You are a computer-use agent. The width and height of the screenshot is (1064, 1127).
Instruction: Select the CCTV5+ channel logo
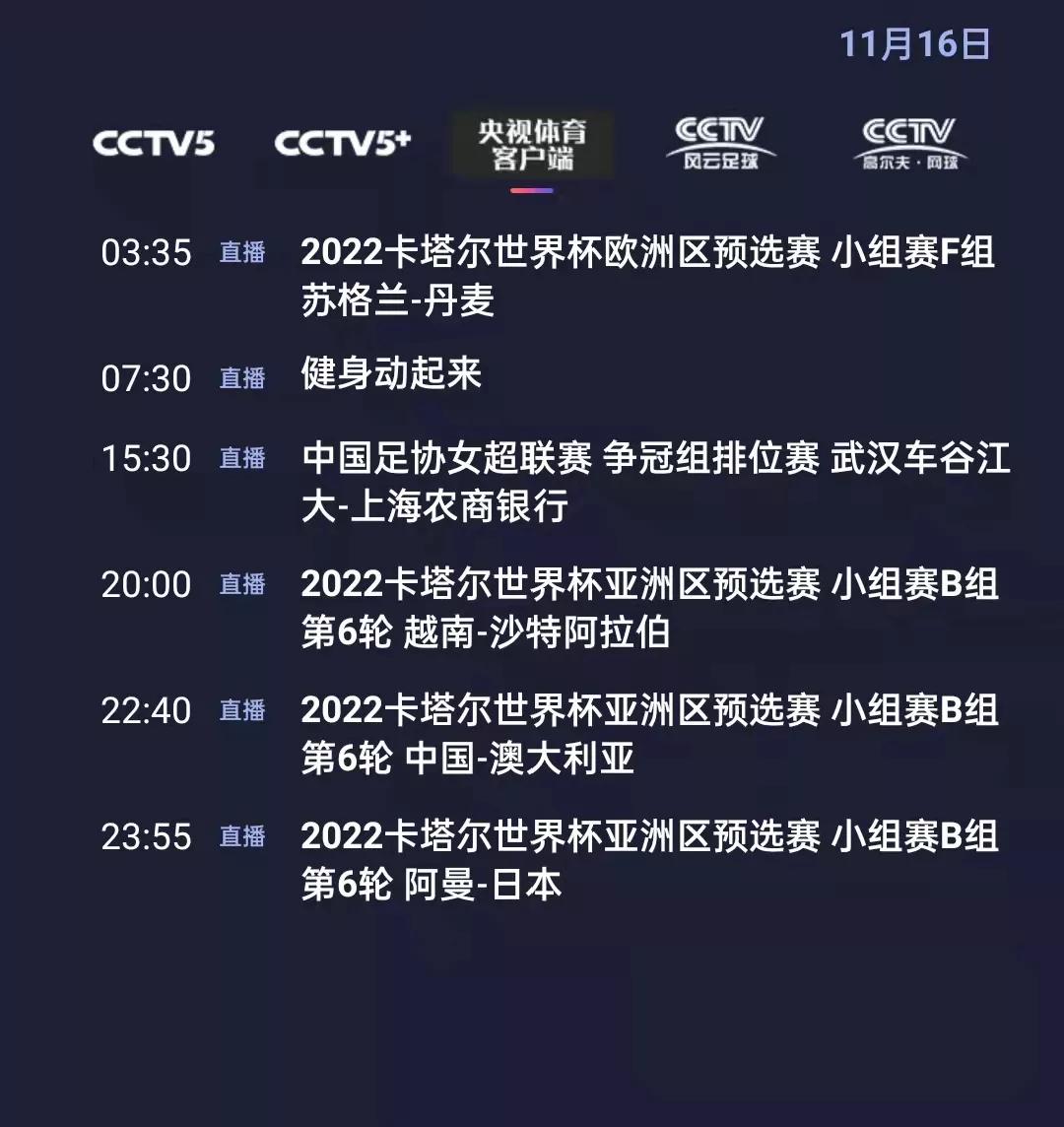(345, 141)
